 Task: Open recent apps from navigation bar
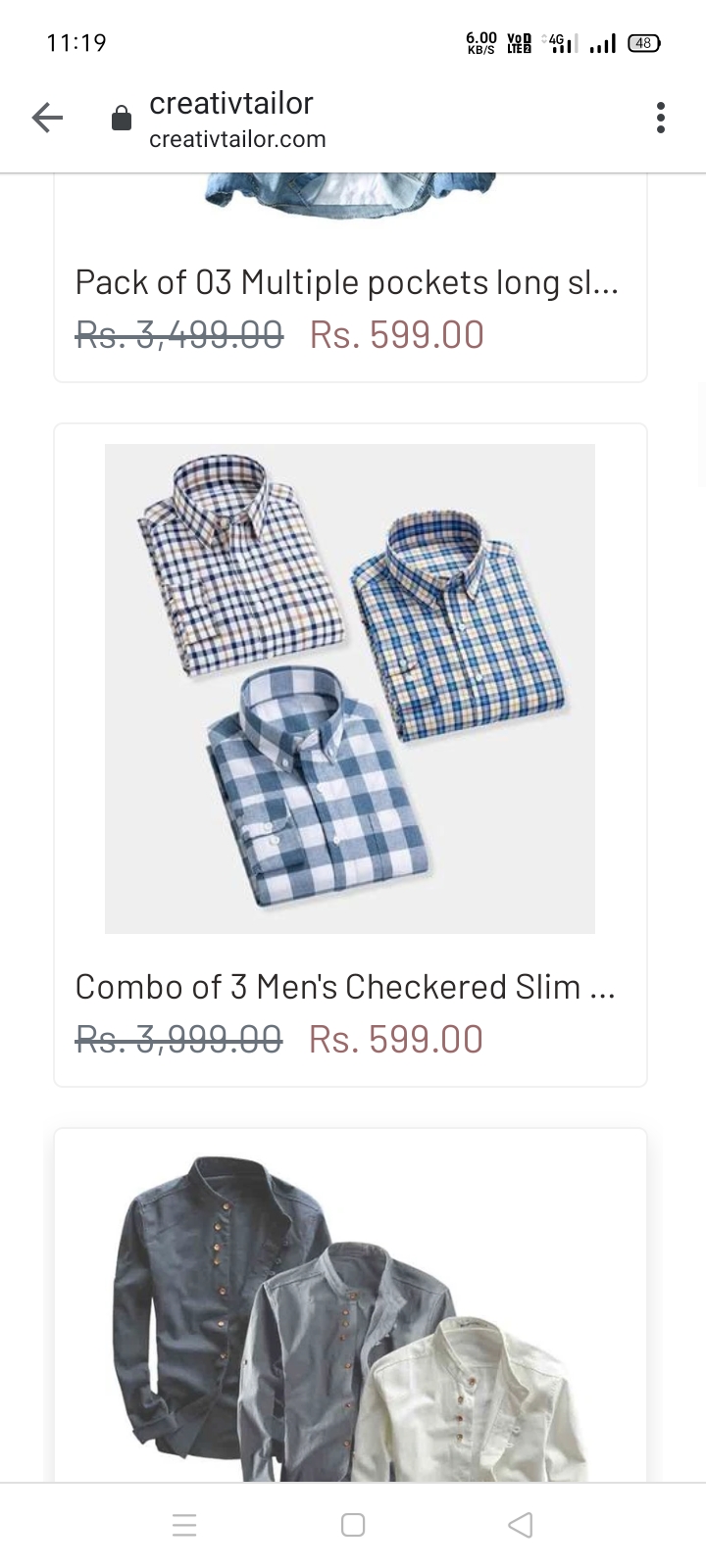[184, 1525]
